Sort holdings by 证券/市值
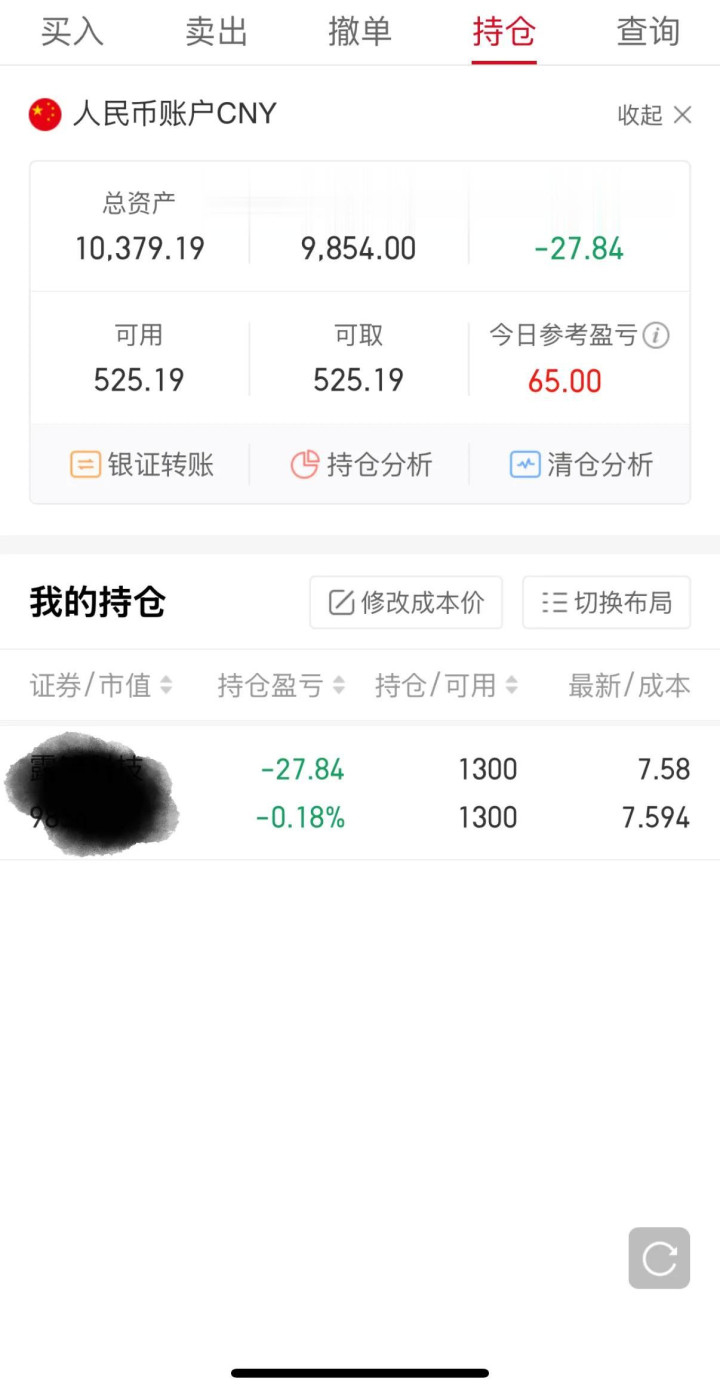The image size is (720, 1392). 101,686
